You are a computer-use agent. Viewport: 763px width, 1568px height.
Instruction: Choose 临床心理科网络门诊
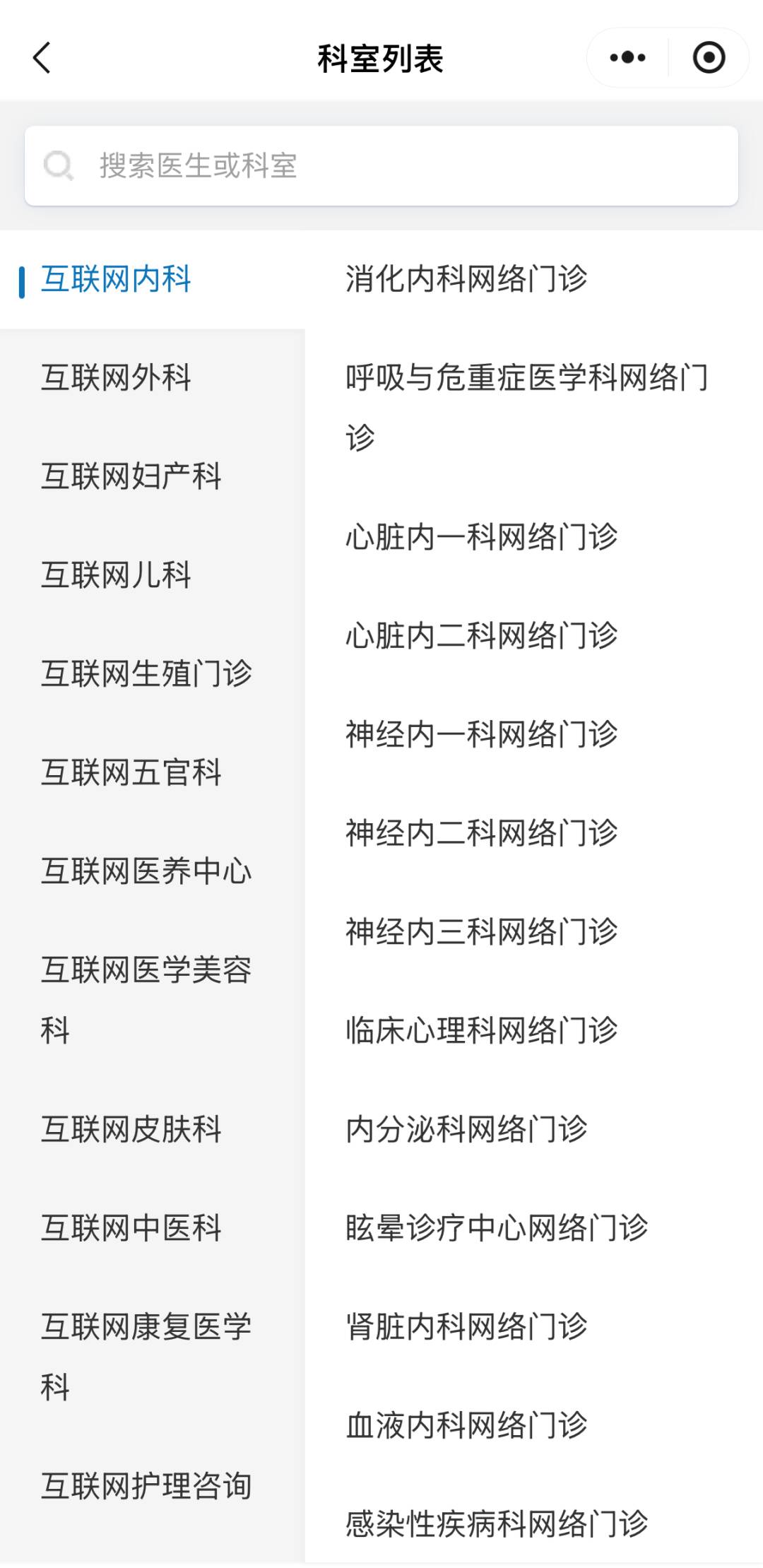point(482,1030)
